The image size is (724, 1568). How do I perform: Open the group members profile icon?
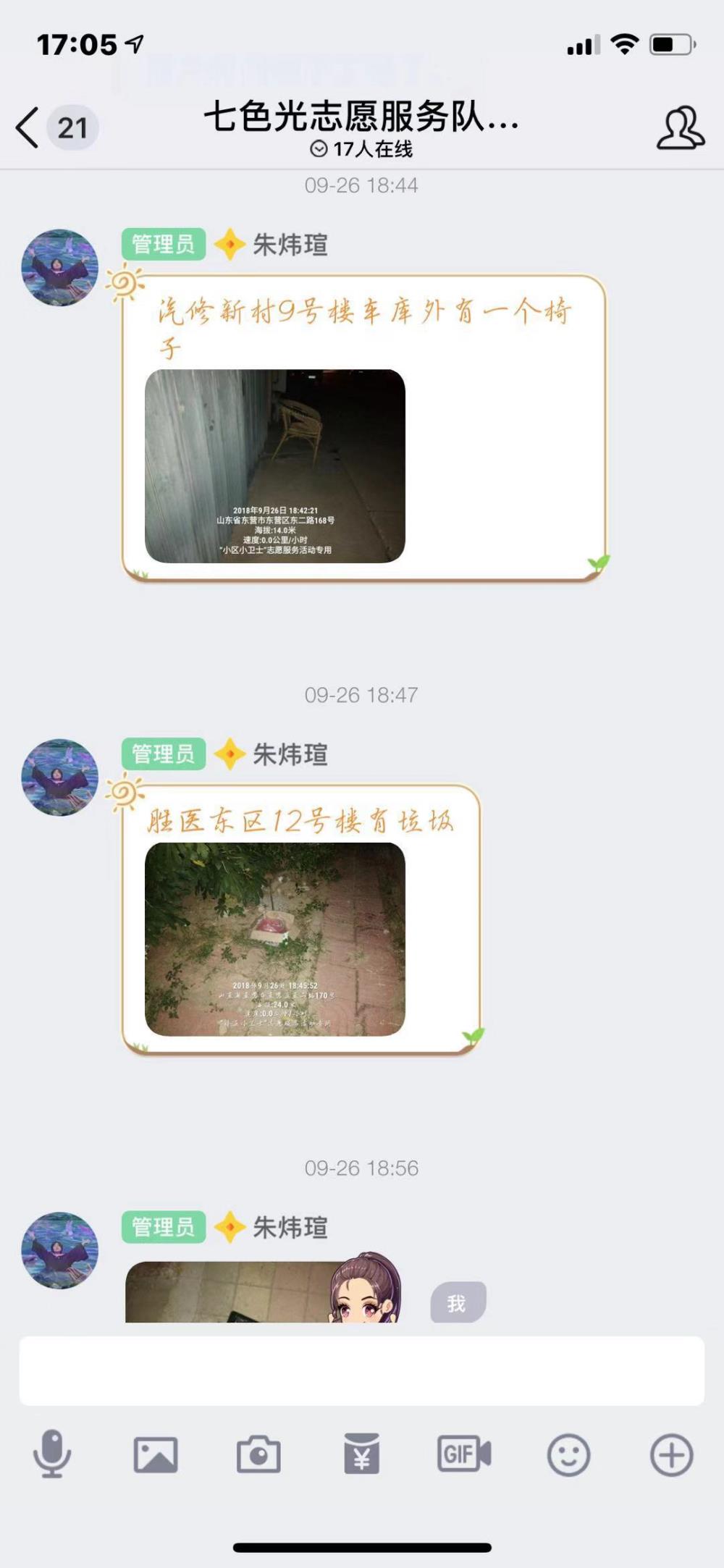[x=680, y=128]
